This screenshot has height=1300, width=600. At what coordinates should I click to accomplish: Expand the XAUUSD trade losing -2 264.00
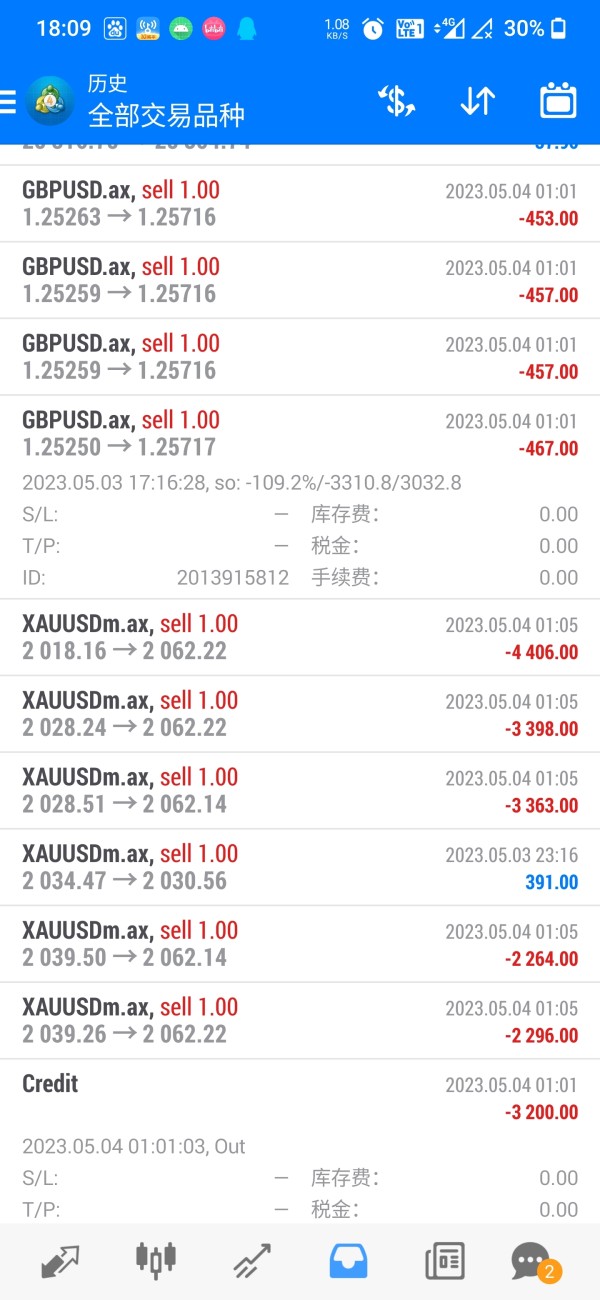click(300, 944)
